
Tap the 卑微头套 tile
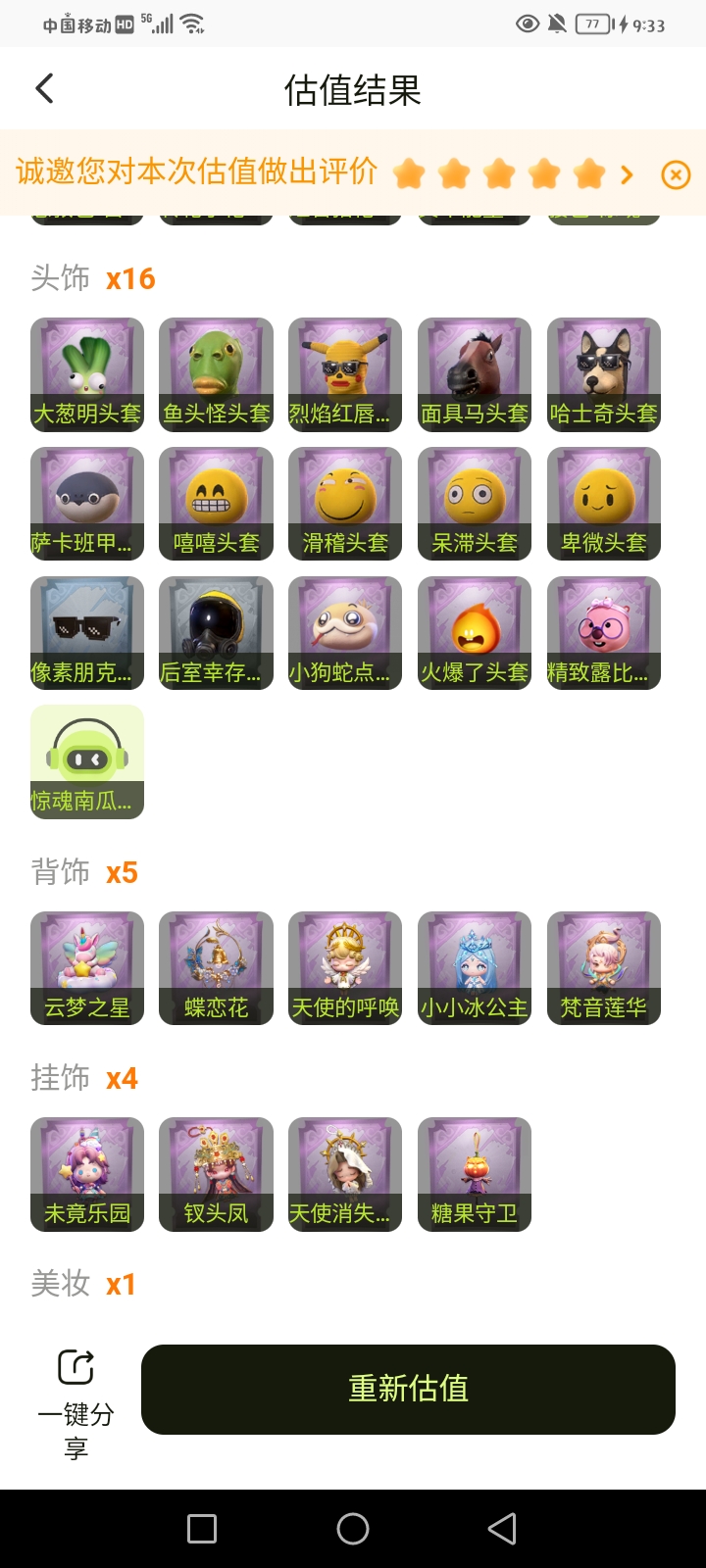click(604, 504)
